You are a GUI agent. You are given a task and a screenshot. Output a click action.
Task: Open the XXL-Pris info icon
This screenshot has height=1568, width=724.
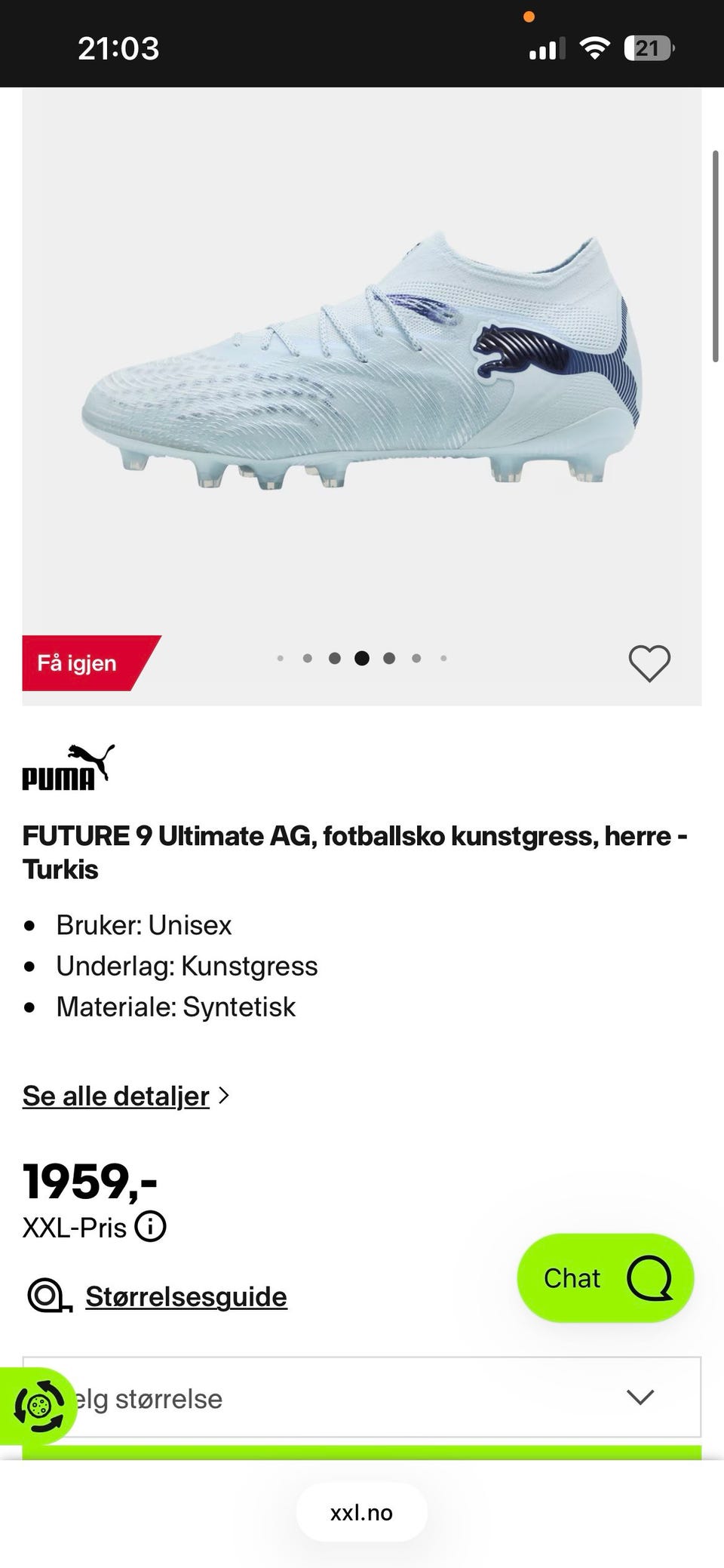(150, 1226)
